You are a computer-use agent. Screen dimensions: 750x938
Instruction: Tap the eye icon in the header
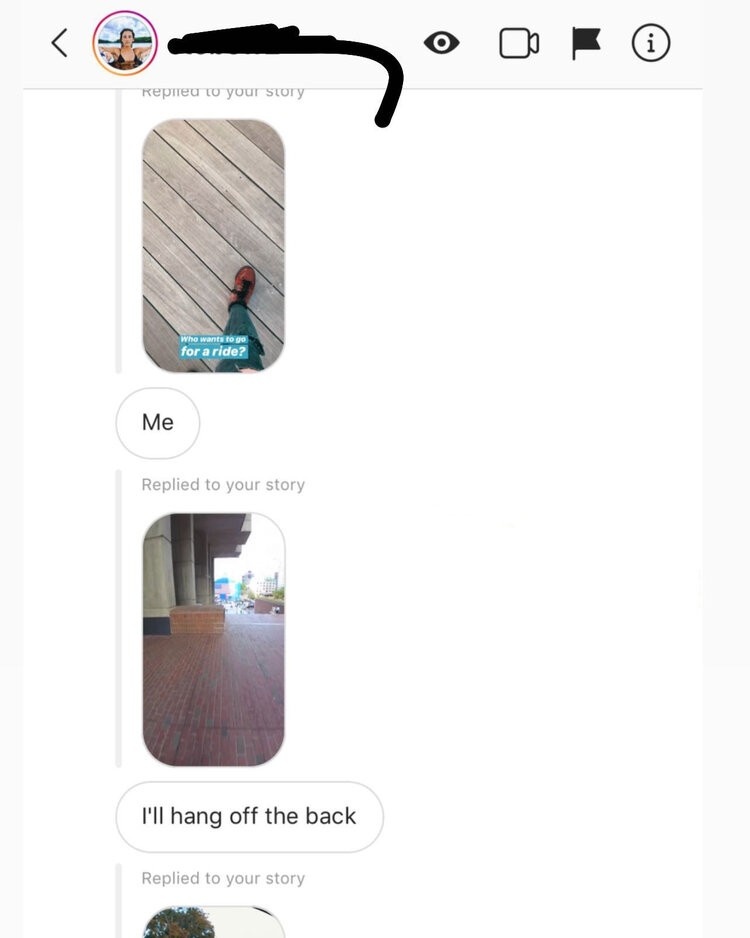click(441, 43)
